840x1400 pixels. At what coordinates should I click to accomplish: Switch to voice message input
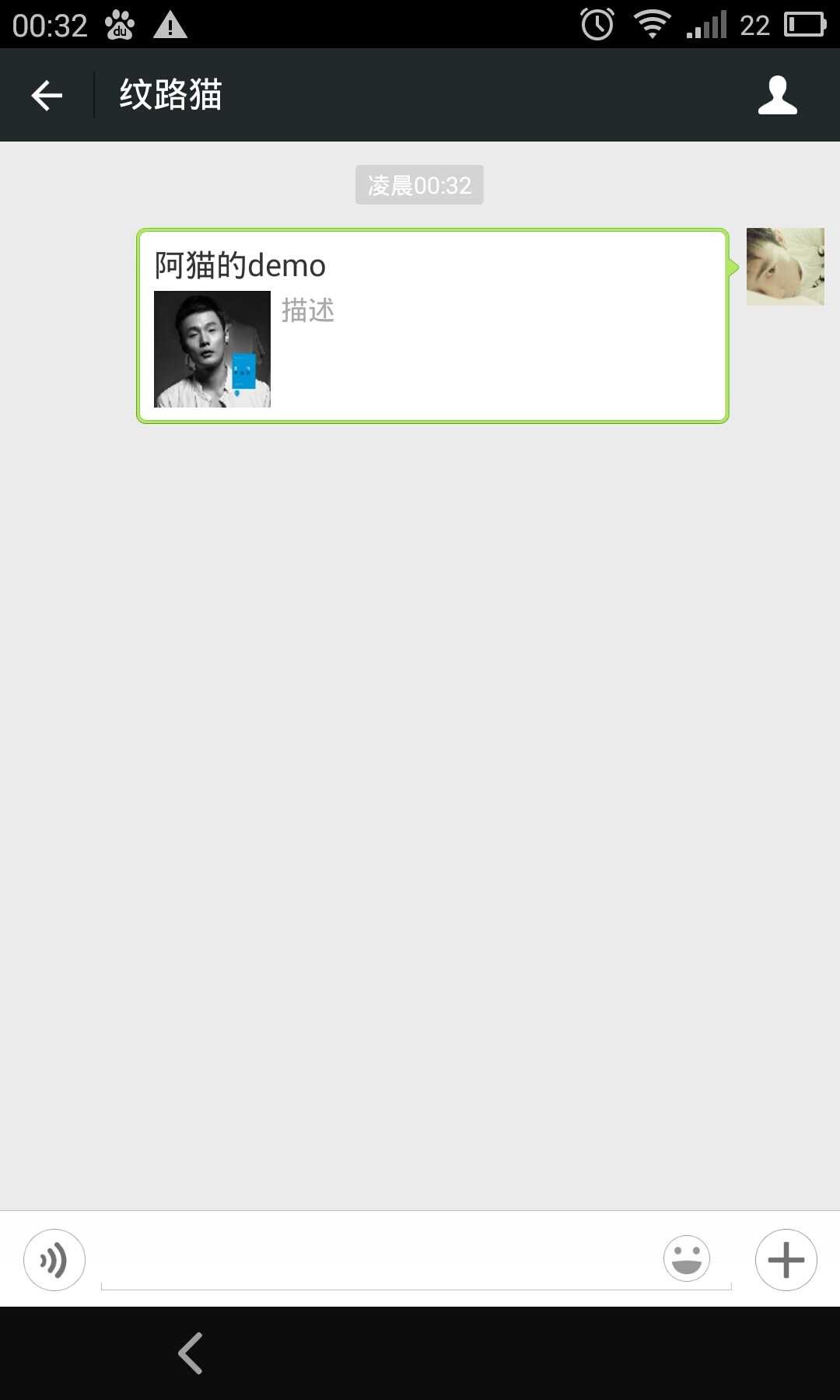pyautogui.click(x=54, y=1260)
